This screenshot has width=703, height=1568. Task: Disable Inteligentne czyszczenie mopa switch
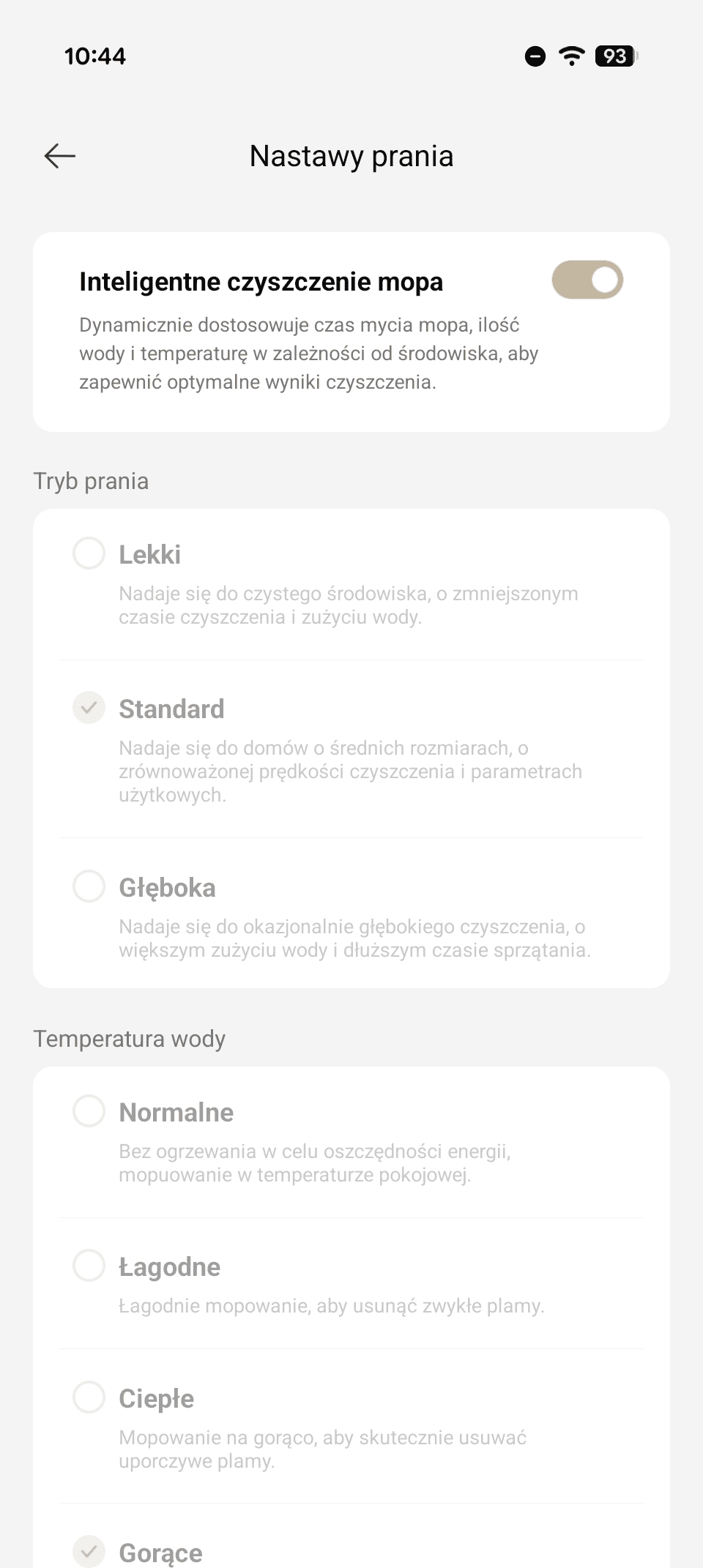[587, 280]
